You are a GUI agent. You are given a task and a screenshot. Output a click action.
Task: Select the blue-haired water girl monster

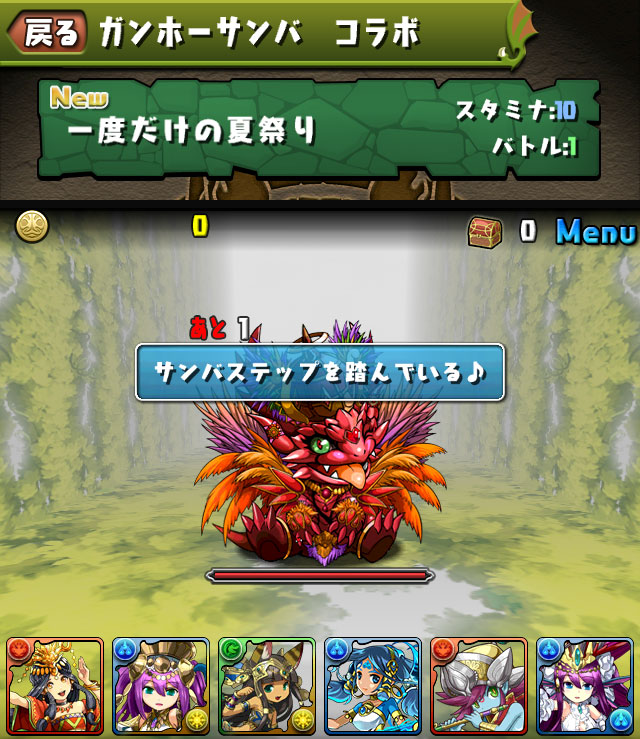coord(373,686)
